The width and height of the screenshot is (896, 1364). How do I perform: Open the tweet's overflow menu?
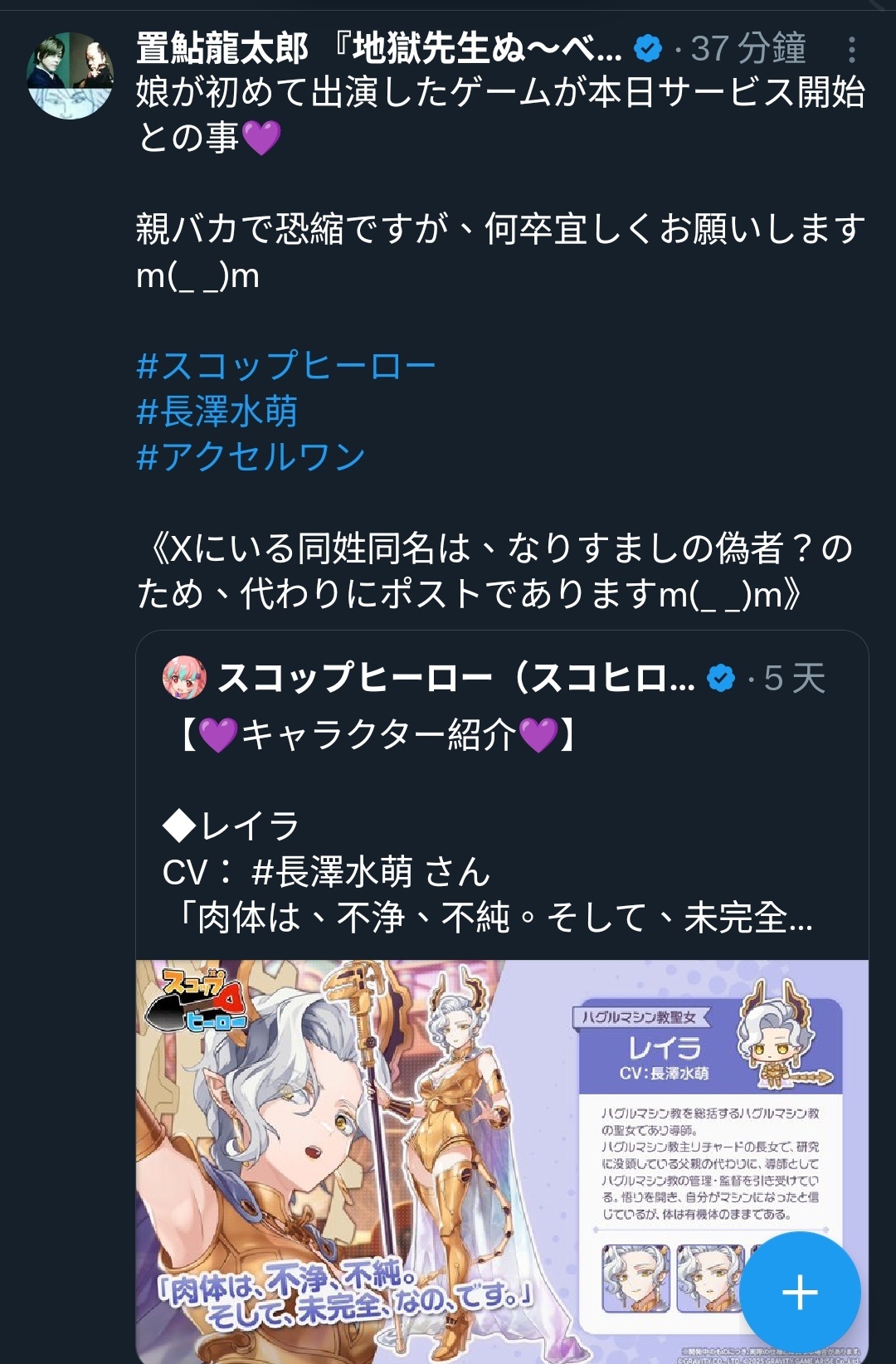852,50
